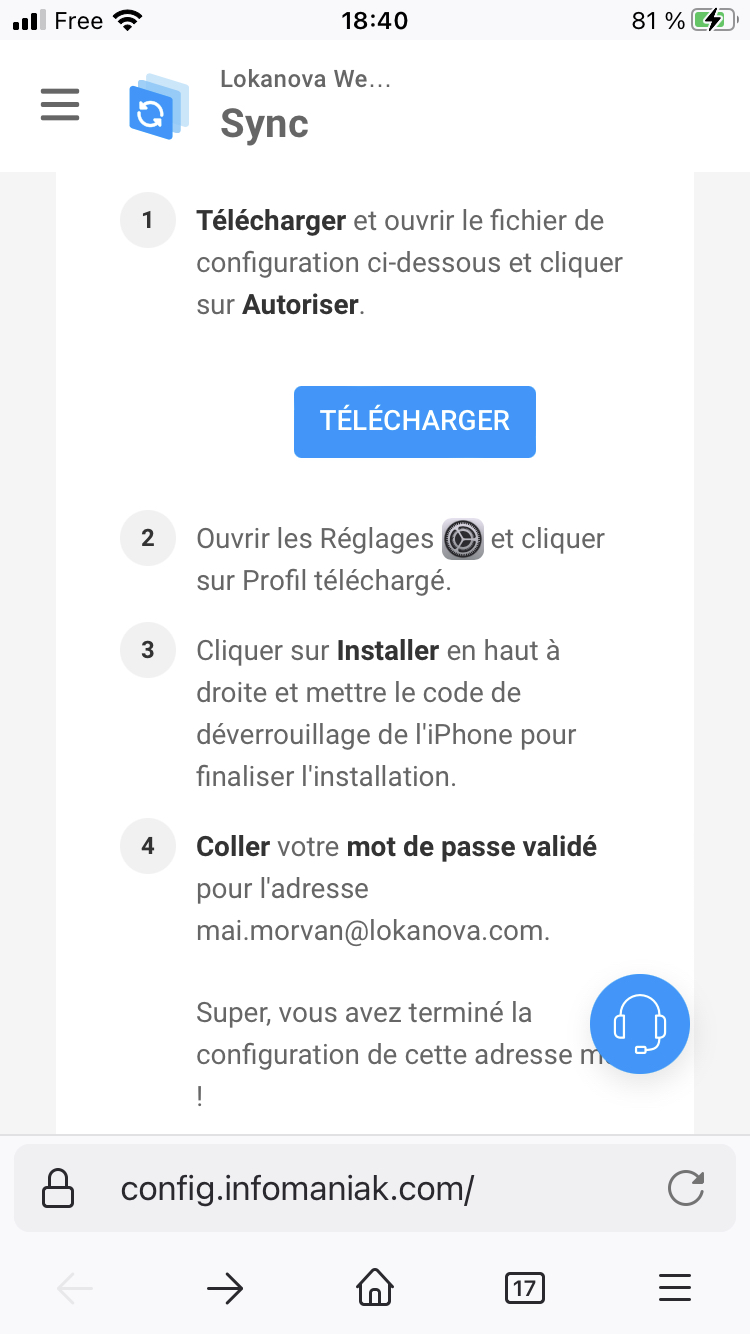The width and height of the screenshot is (750, 1334).
Task: Tap the blue TÉLÉCHARGER button
Action: 415,421
